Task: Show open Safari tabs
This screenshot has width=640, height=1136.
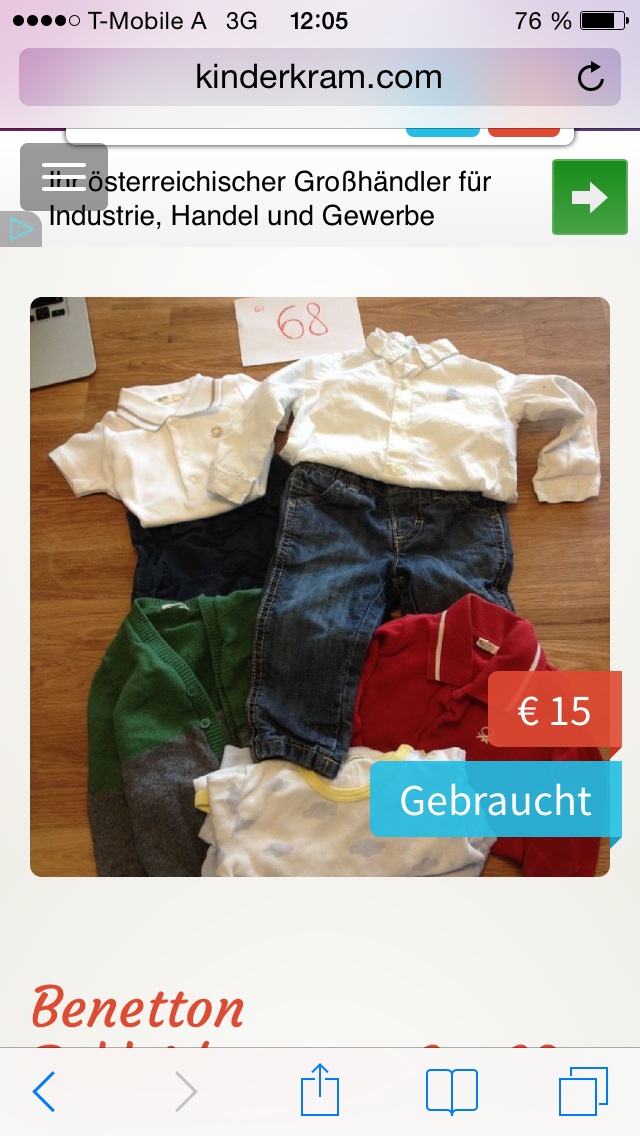Action: click(x=583, y=1091)
